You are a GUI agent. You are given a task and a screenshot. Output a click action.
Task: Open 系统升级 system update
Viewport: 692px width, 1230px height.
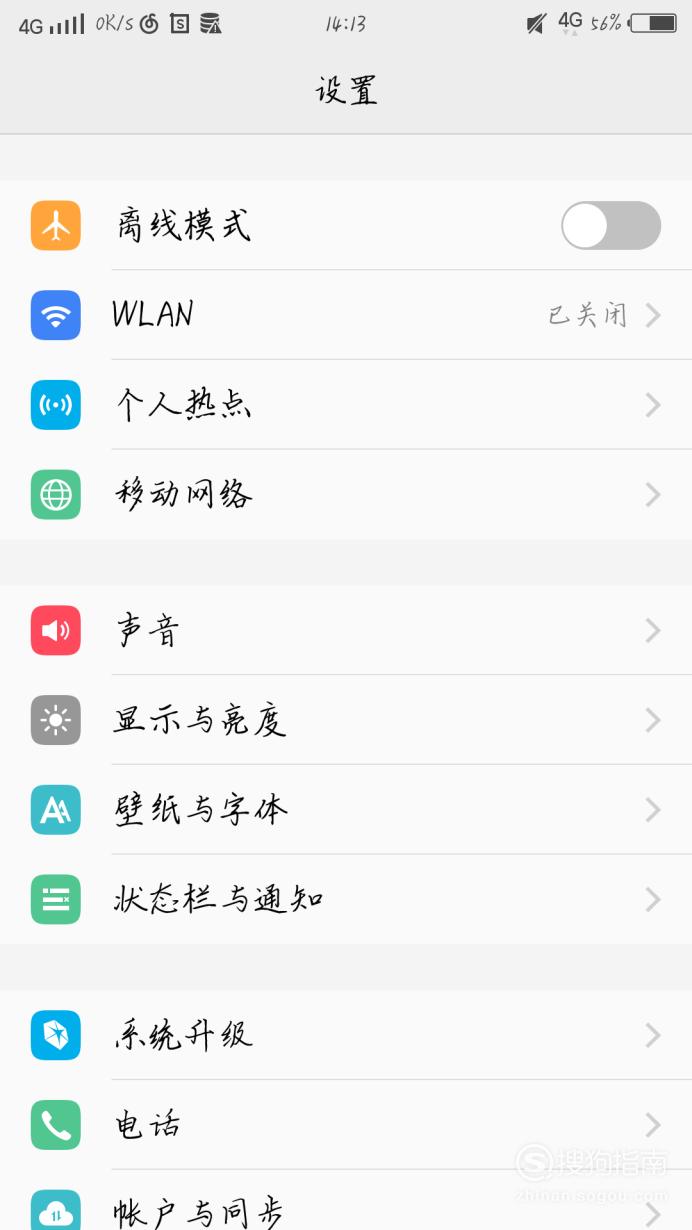pos(346,1035)
